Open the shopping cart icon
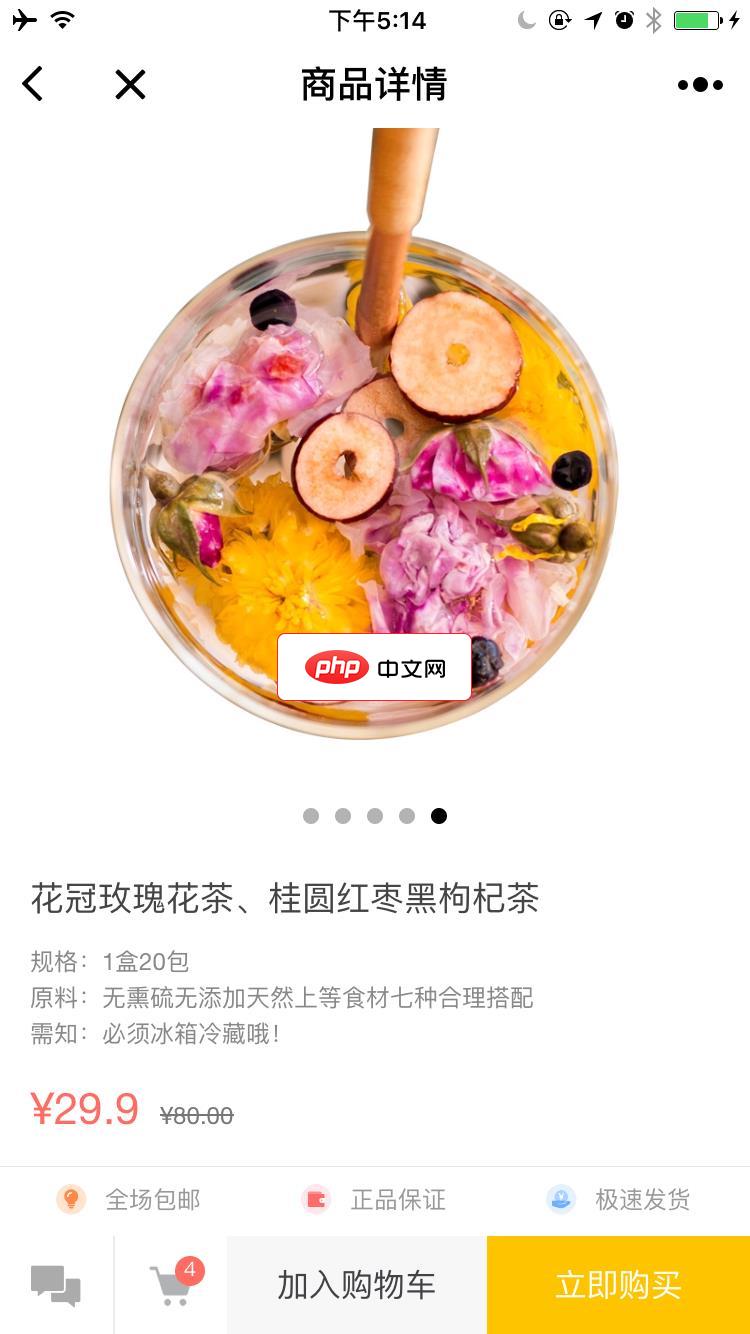The width and height of the screenshot is (750, 1334). [x=170, y=1290]
